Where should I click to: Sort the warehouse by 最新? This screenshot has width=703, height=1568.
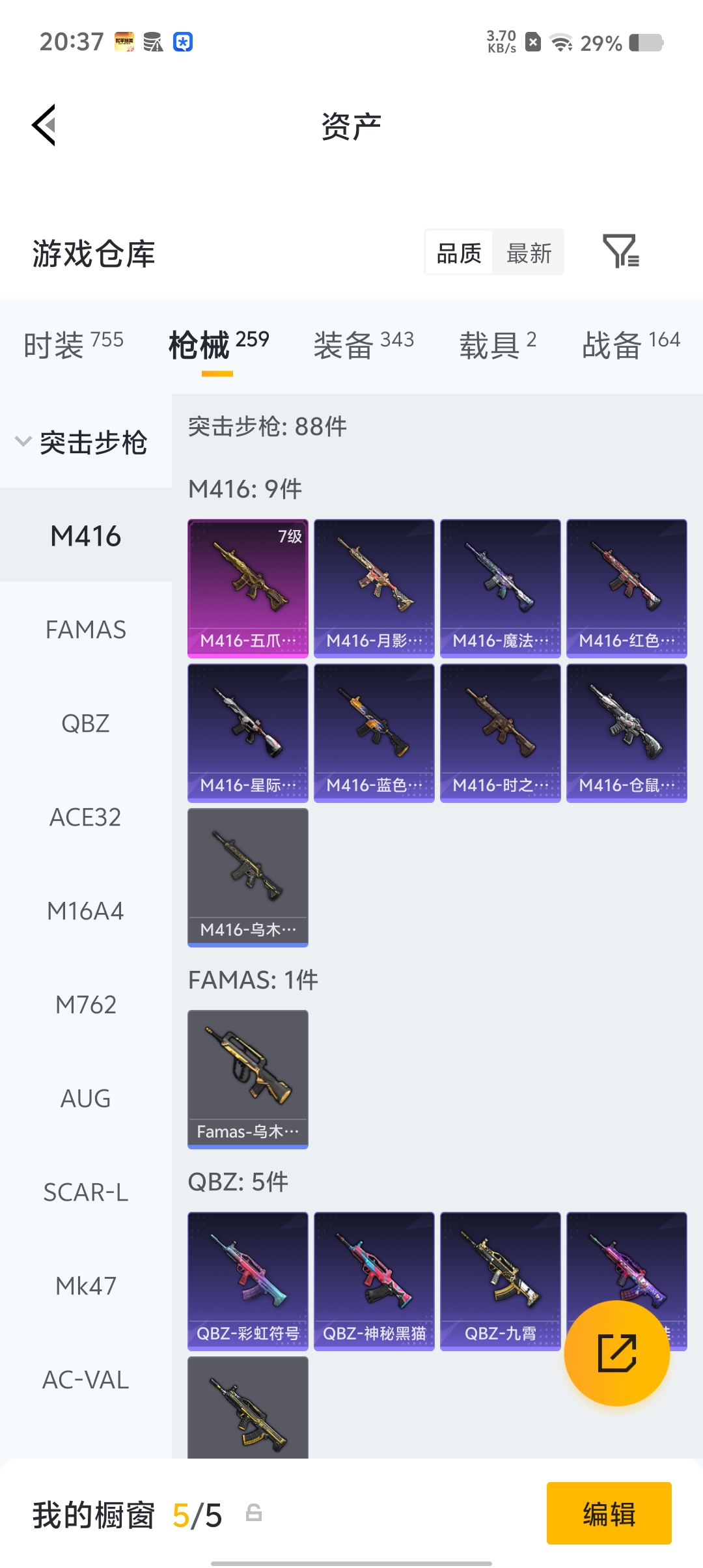529,253
